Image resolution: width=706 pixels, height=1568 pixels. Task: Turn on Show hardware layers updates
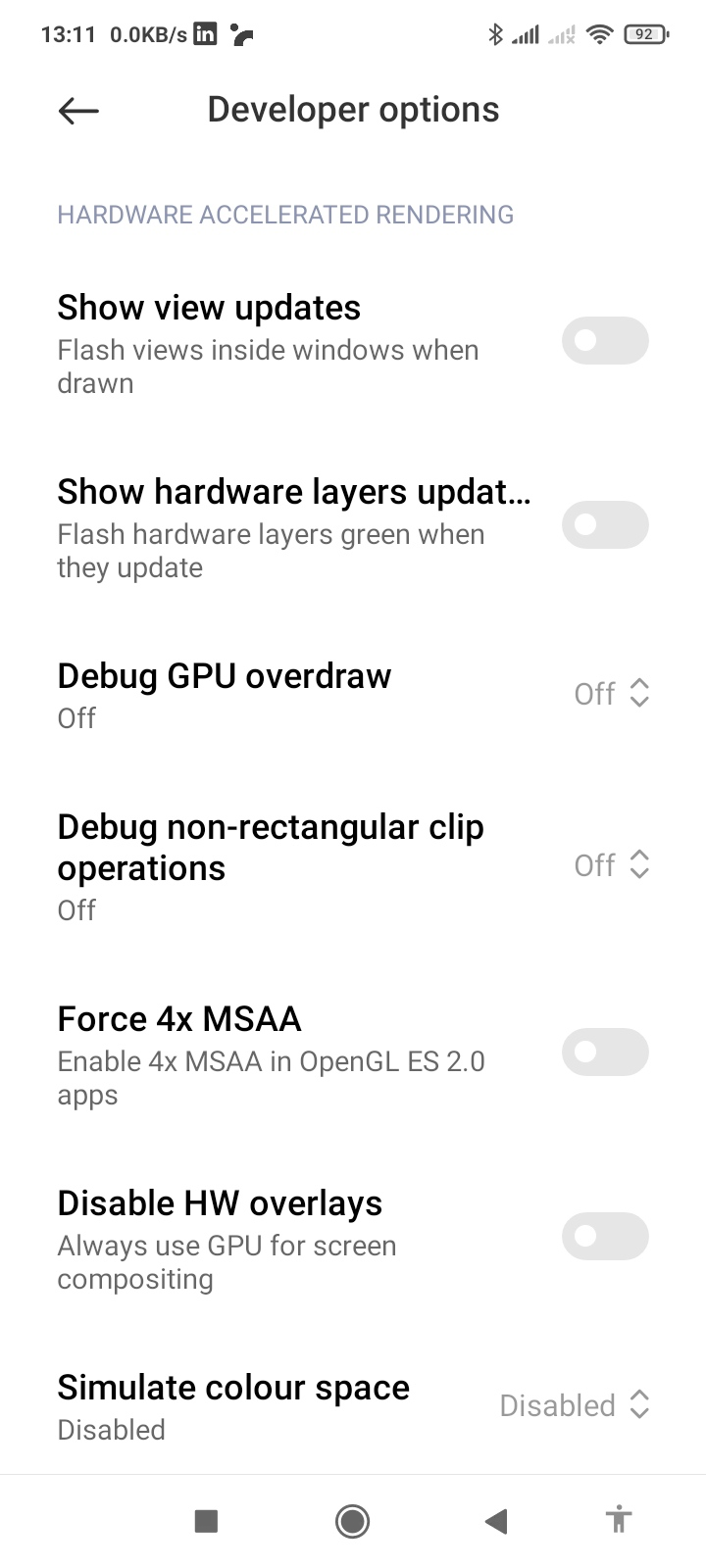(604, 525)
